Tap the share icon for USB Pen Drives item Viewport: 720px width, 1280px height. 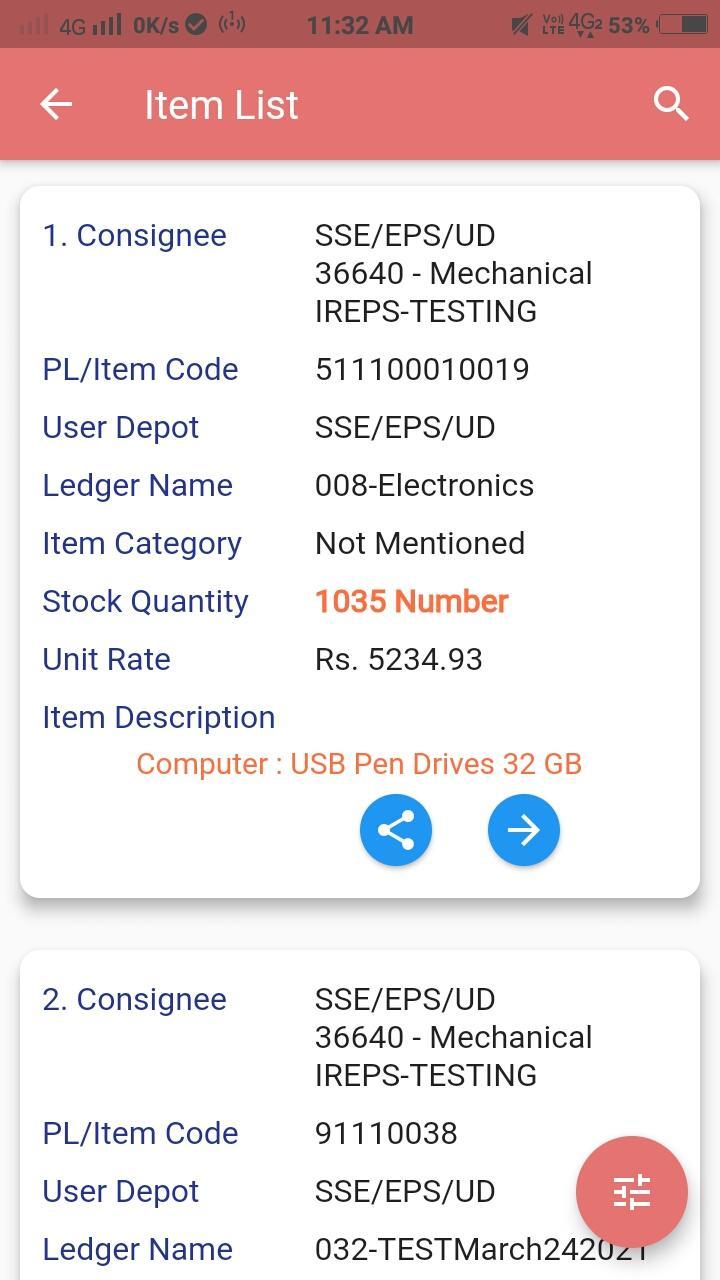pyautogui.click(x=395, y=829)
